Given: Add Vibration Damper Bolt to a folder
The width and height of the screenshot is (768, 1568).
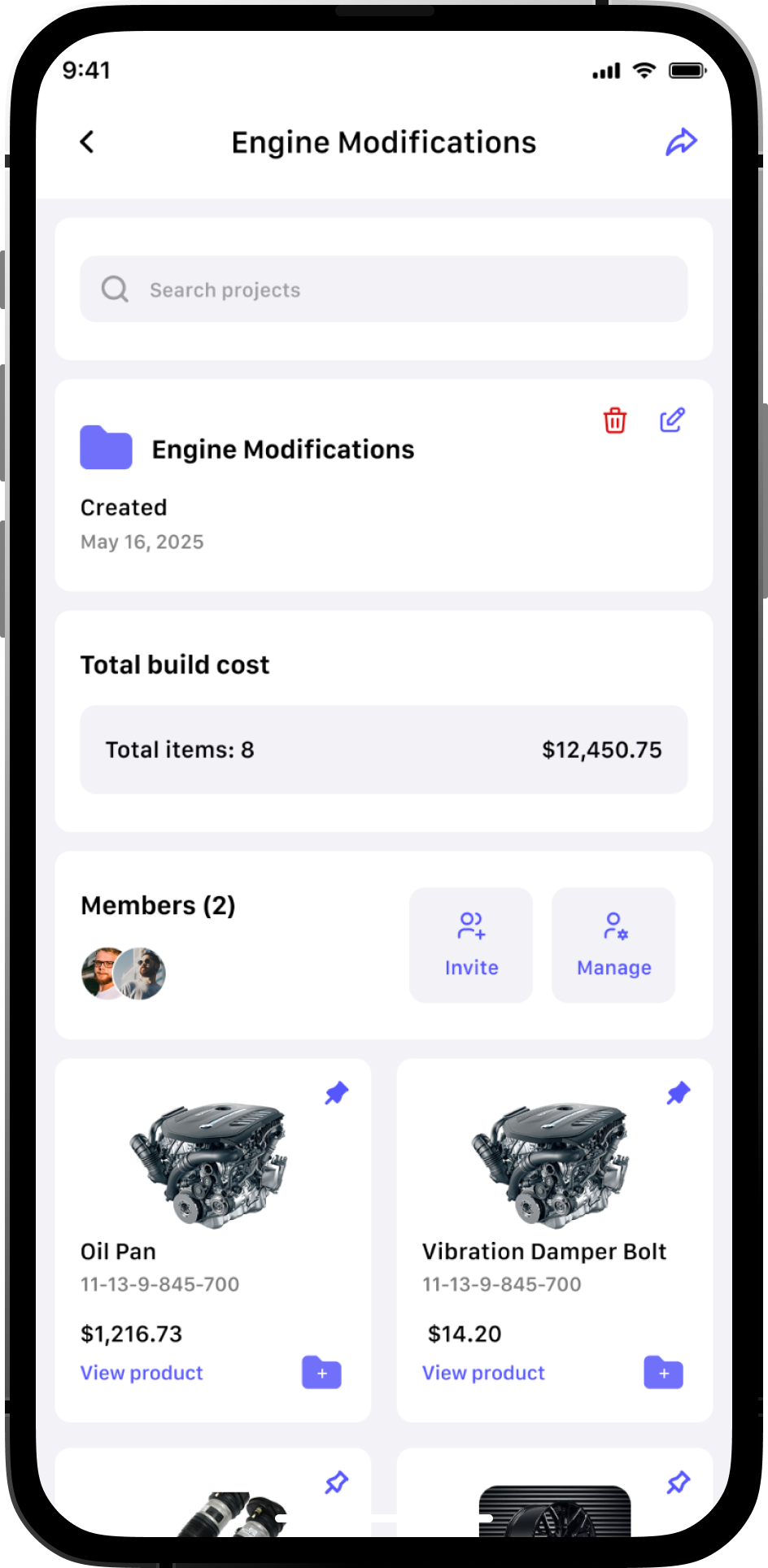Looking at the screenshot, I should (664, 1373).
